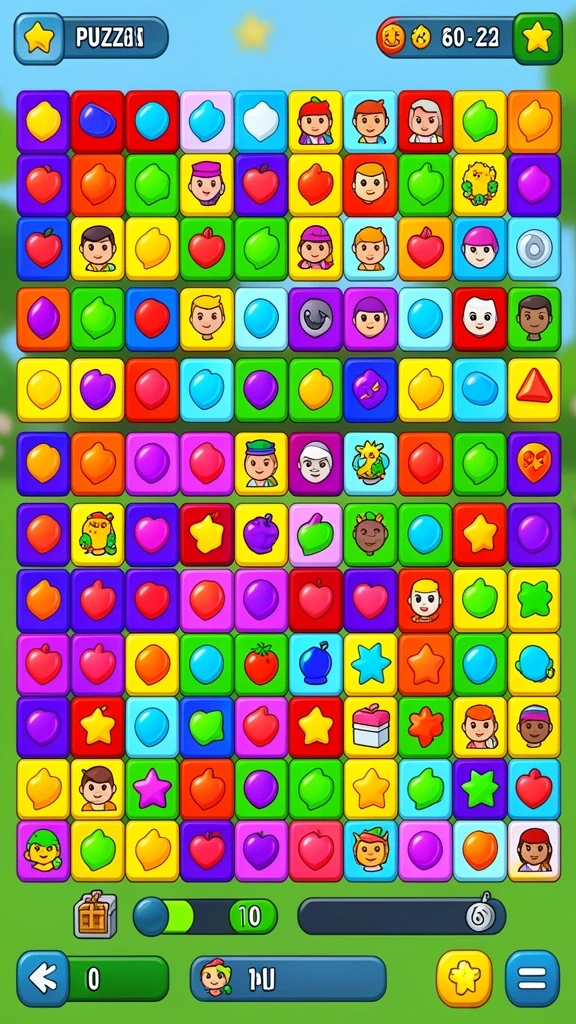Viewport: 576px width, 1024px height.
Task: Open the treasure chest icon
Action: [95, 916]
